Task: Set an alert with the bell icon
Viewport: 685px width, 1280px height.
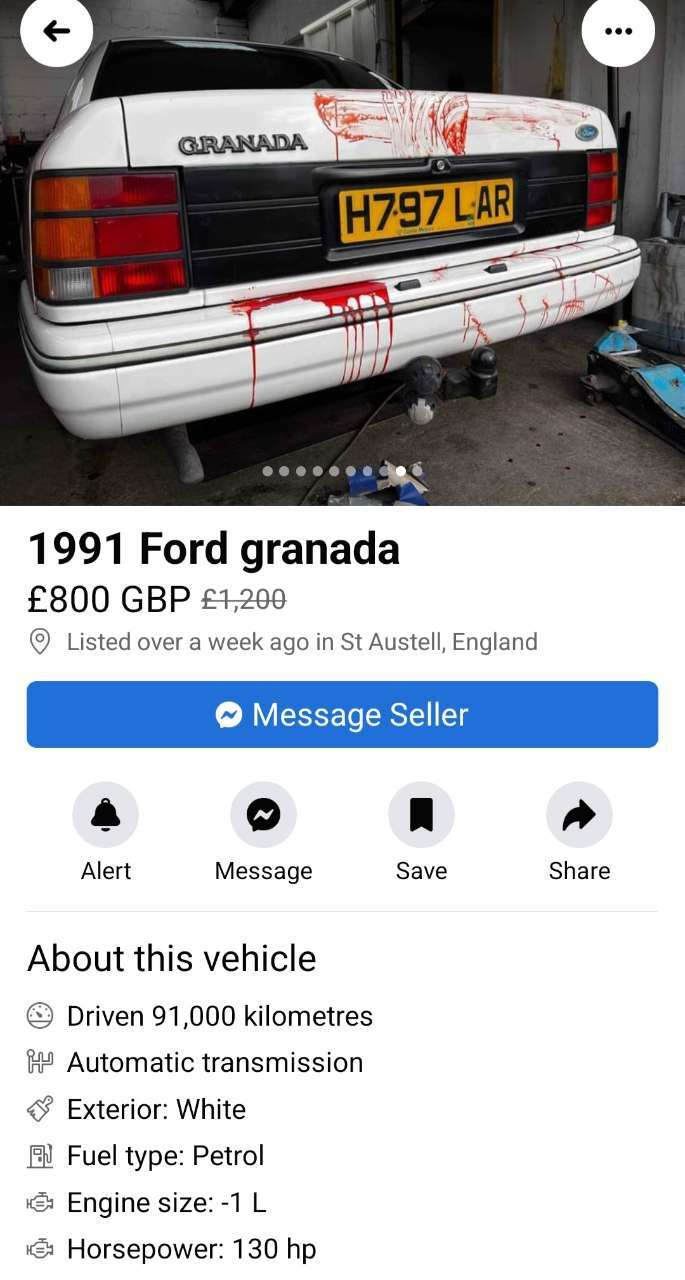Action: 105,815
